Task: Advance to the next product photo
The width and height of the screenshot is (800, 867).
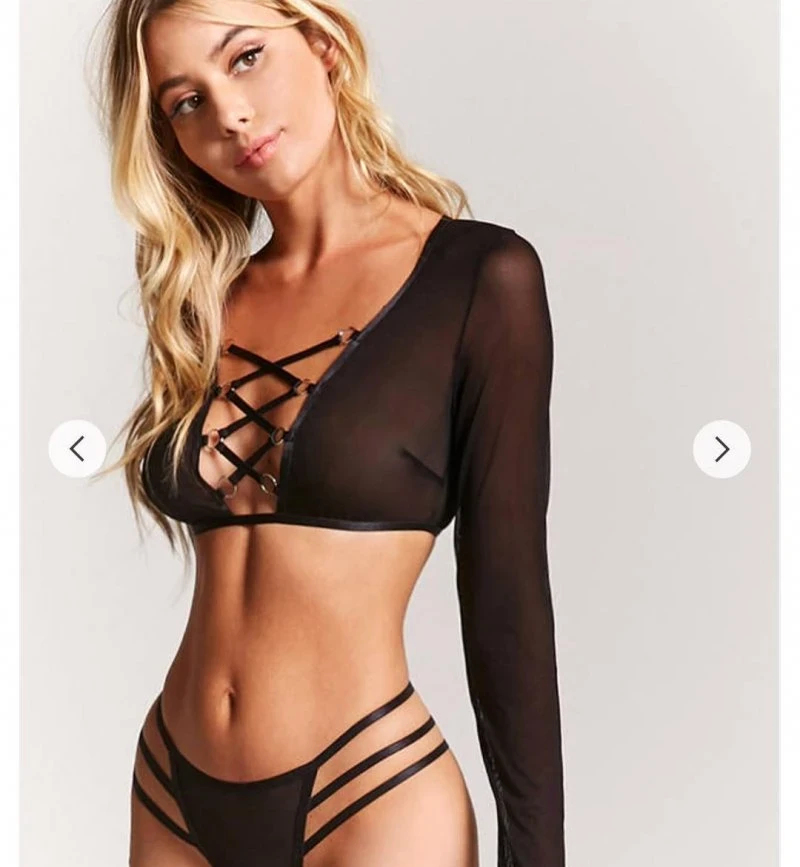Action: coord(721,449)
